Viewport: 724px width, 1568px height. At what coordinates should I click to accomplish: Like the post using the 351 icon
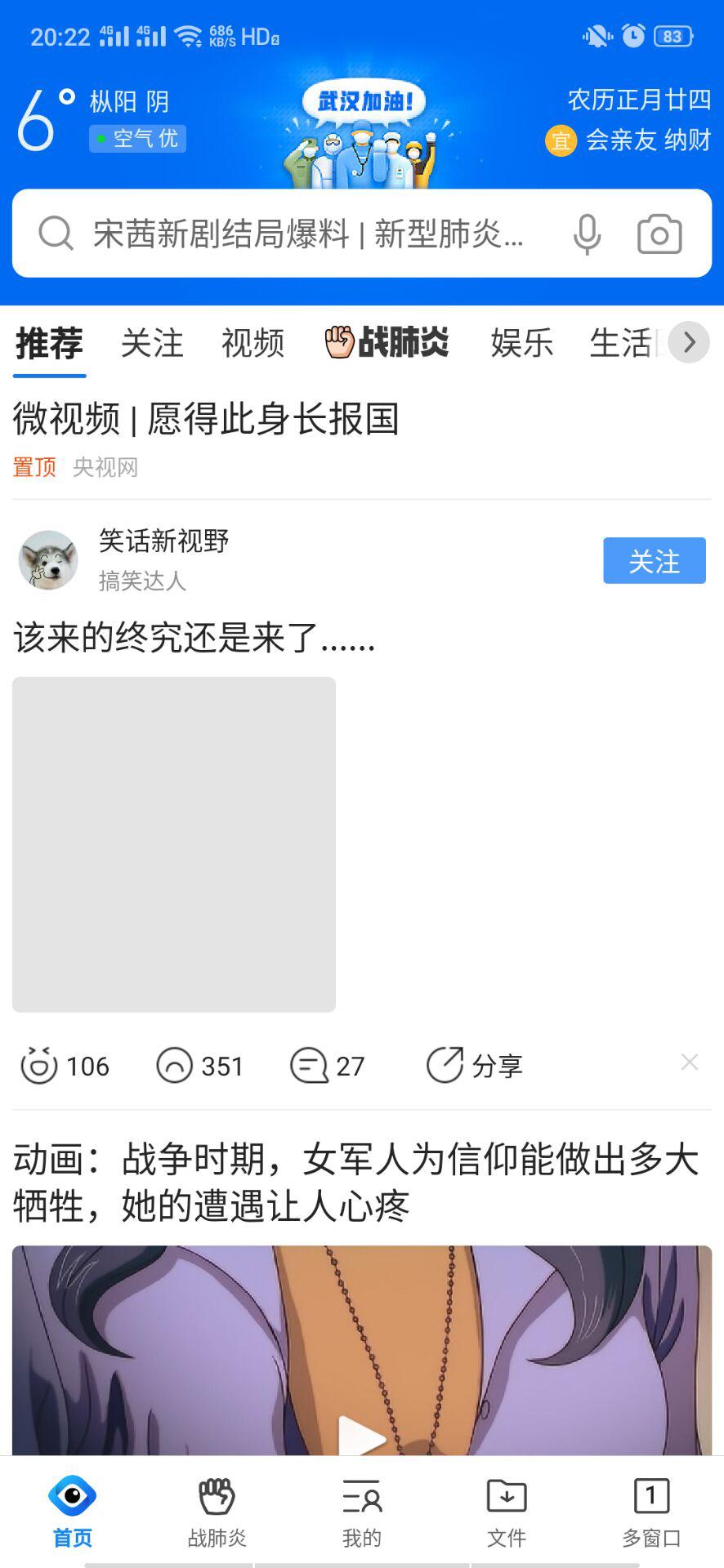tap(173, 1065)
